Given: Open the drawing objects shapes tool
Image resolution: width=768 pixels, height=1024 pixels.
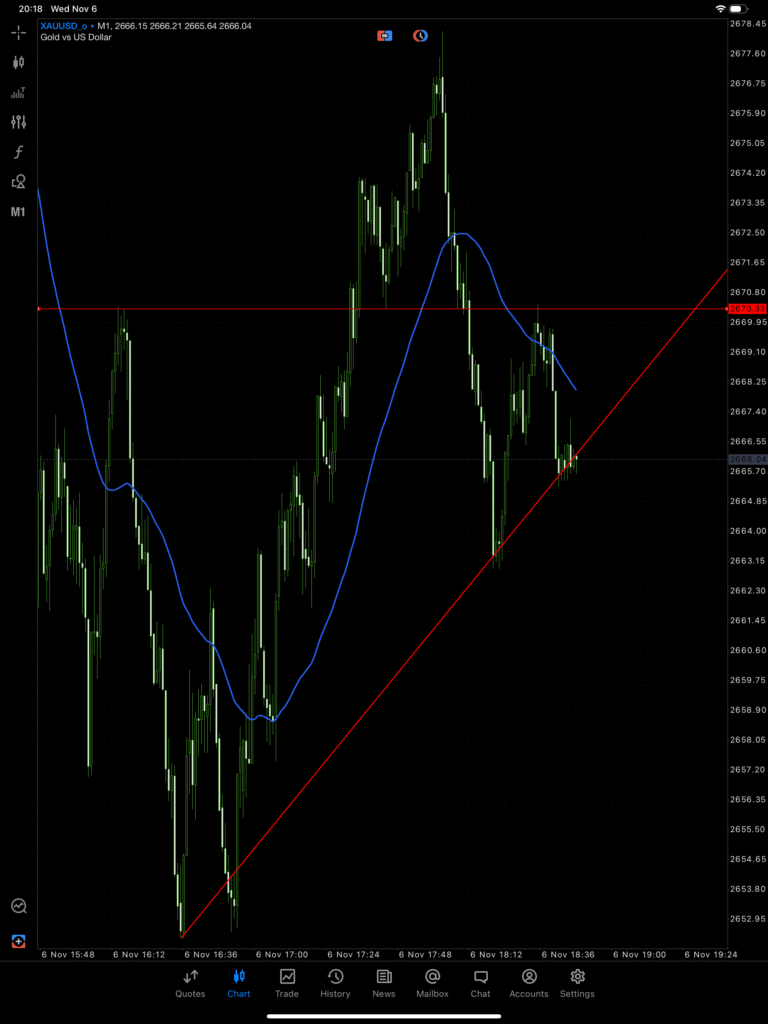Looking at the screenshot, I should [x=18, y=182].
